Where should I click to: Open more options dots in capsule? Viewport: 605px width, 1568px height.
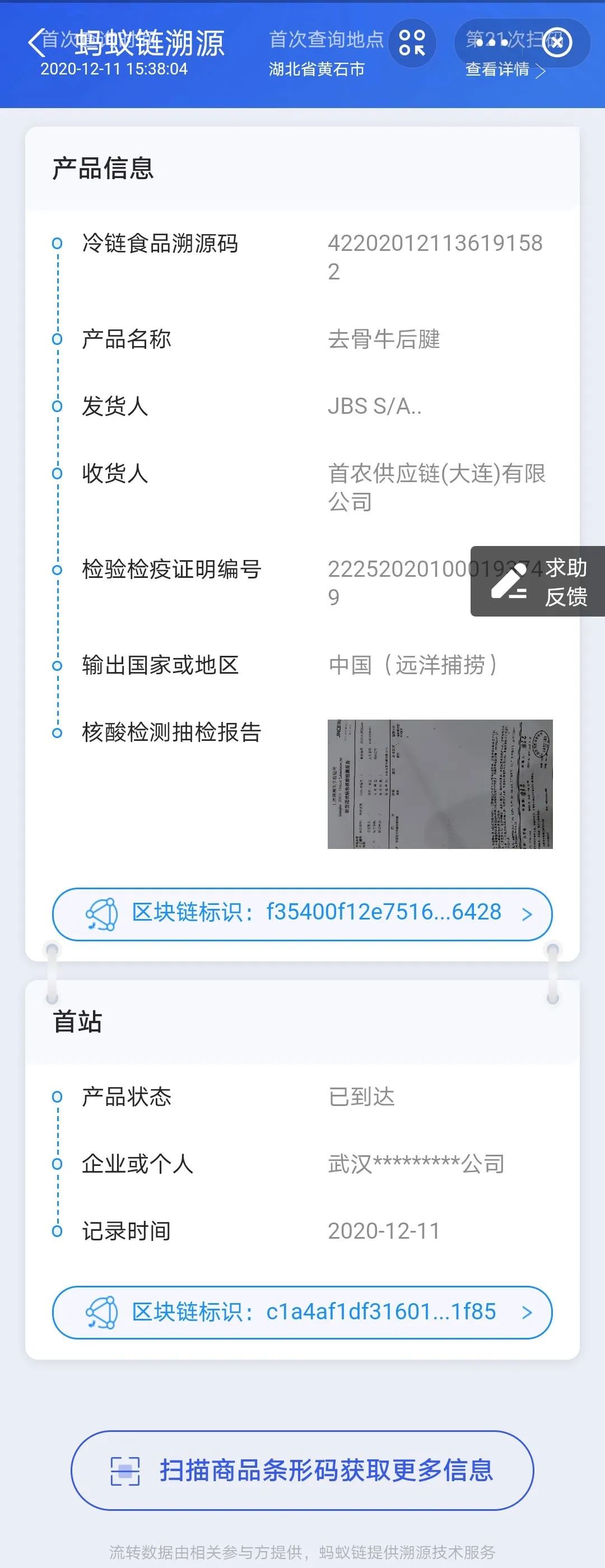pos(492,43)
